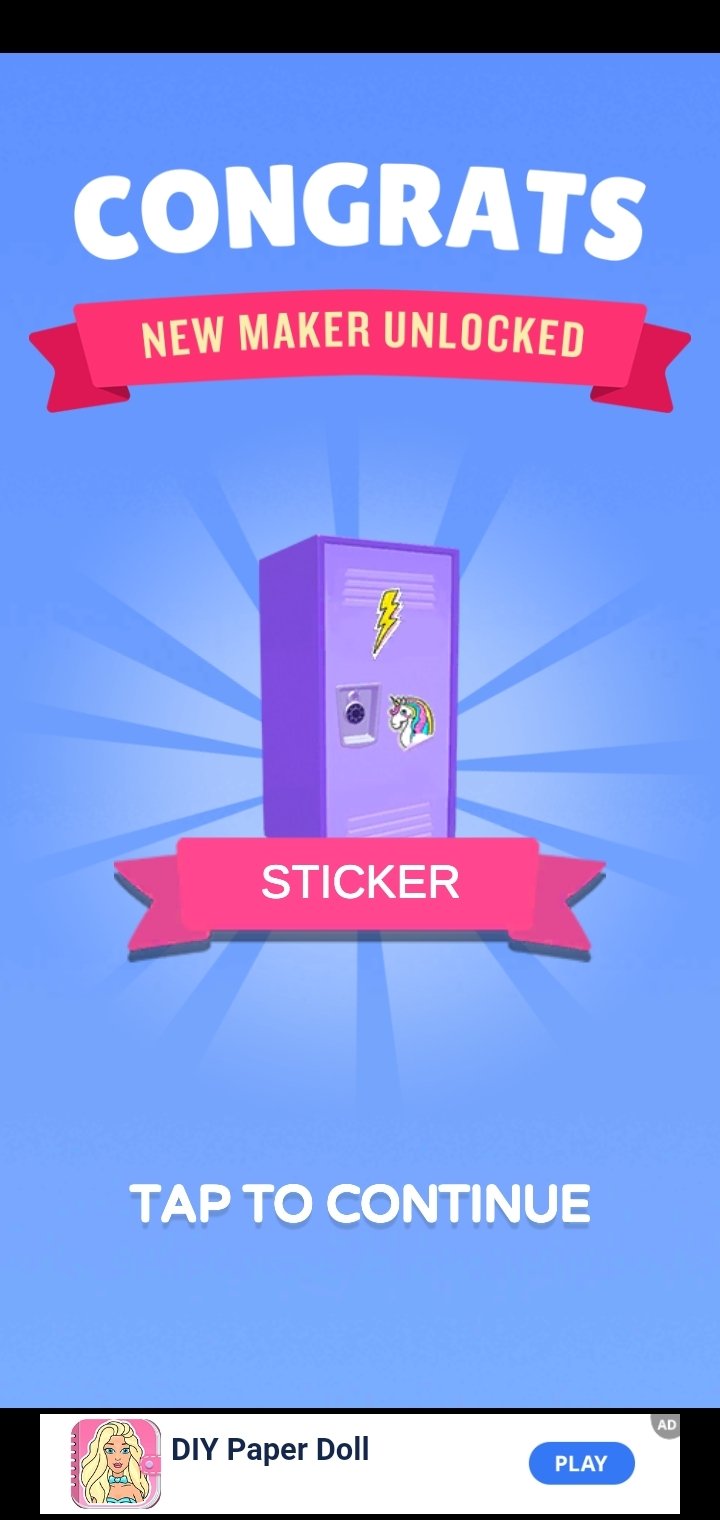This screenshot has height=1520, width=720.
Task: Open the AD info badge
Action: tap(666, 1424)
